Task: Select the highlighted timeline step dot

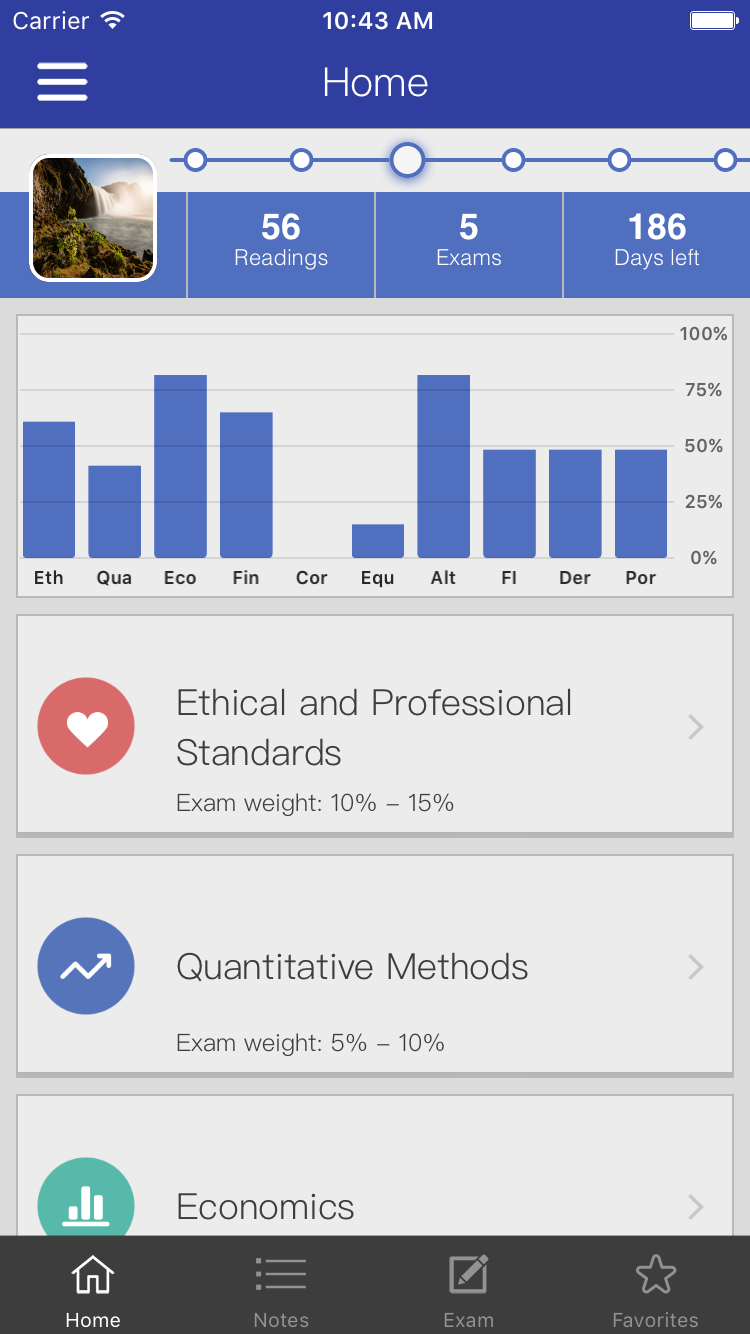Action: click(x=407, y=160)
